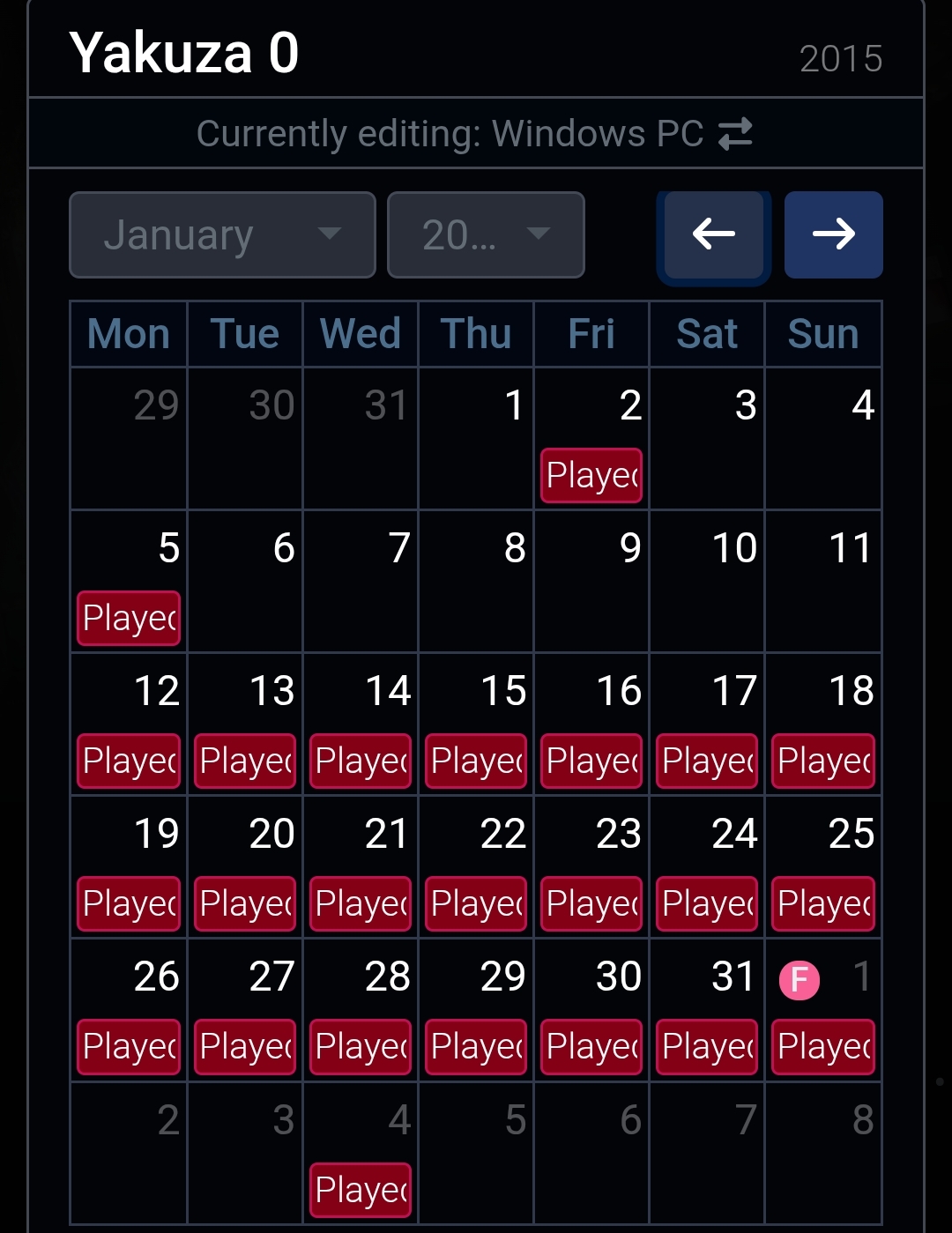Open the Played entry on January 14
This screenshot has width=952, height=1233.
[361, 761]
